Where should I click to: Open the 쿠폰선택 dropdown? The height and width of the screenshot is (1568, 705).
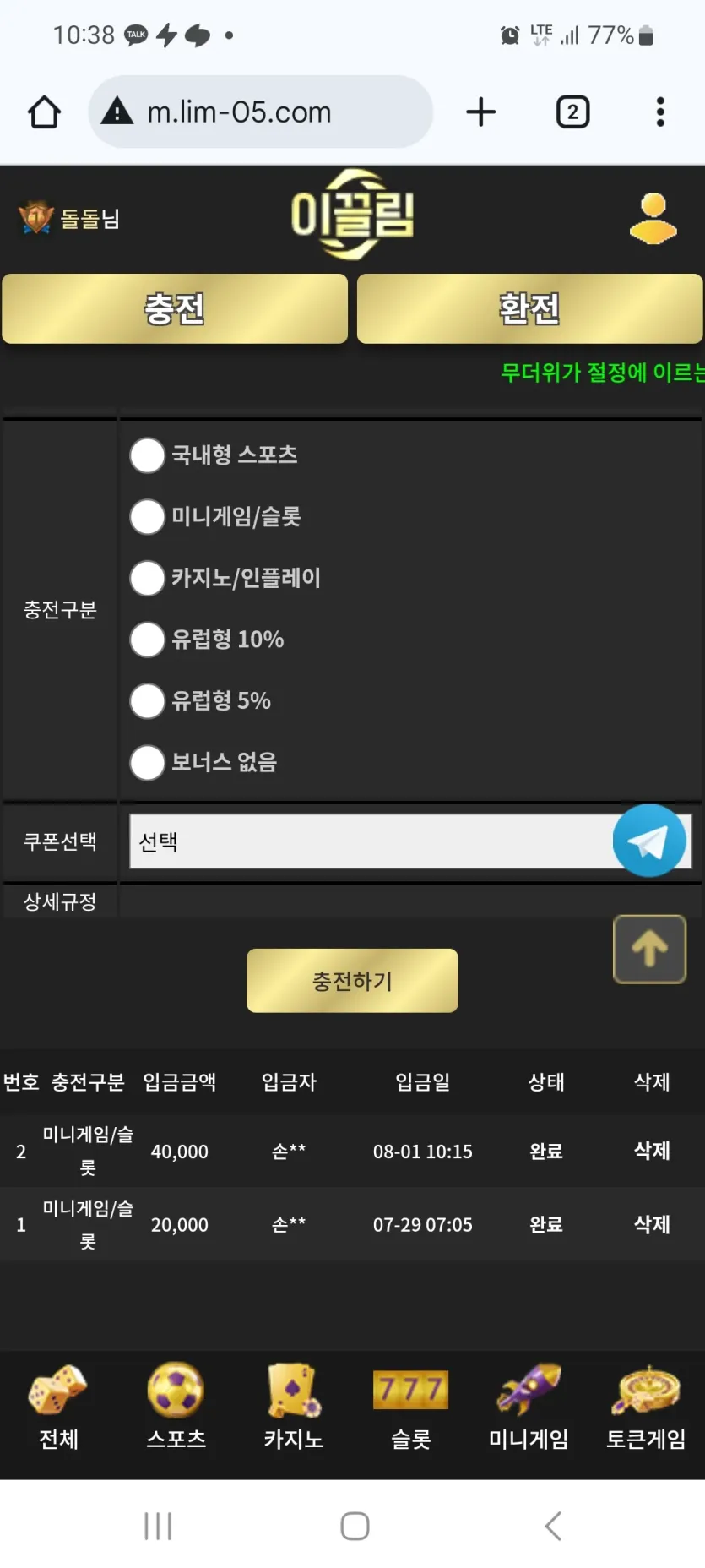[410, 841]
